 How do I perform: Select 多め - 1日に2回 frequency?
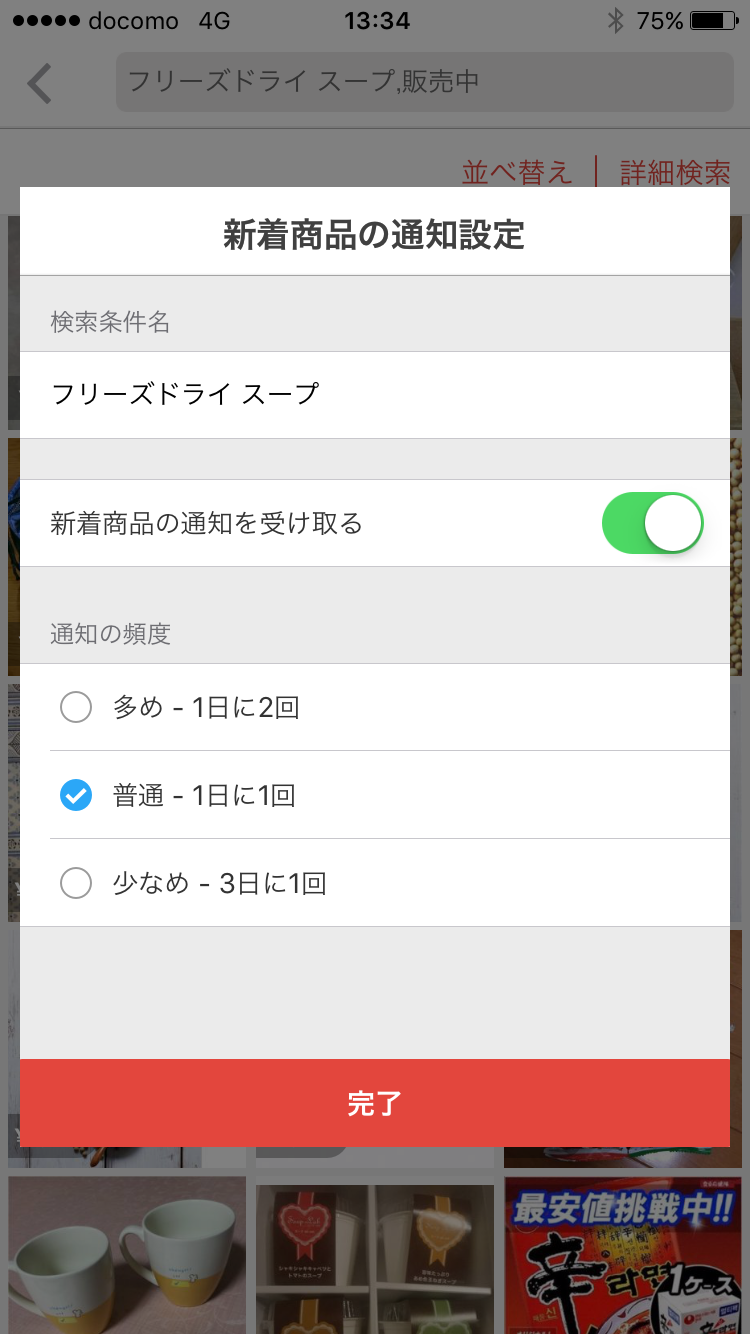76,708
